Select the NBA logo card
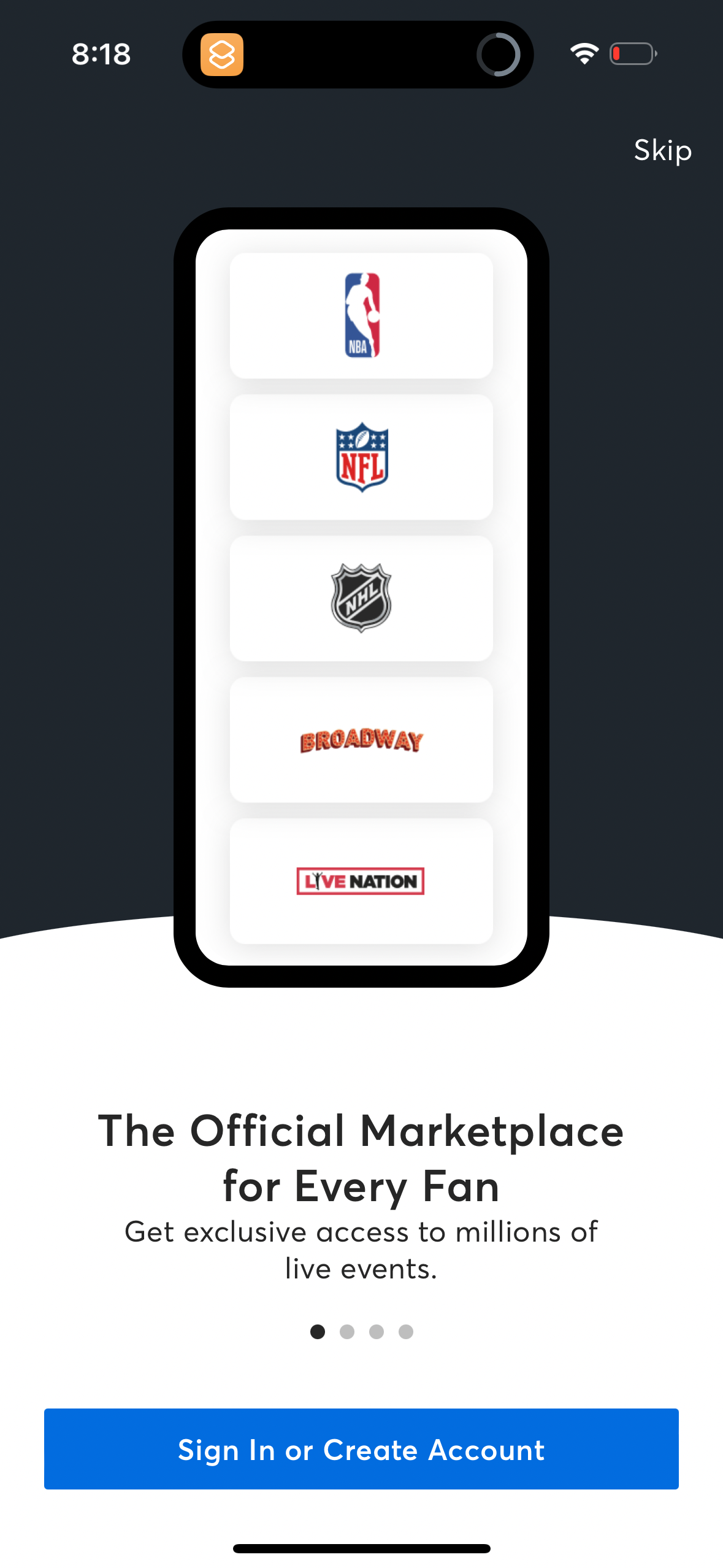Viewport: 723px width, 1568px height. [x=361, y=315]
